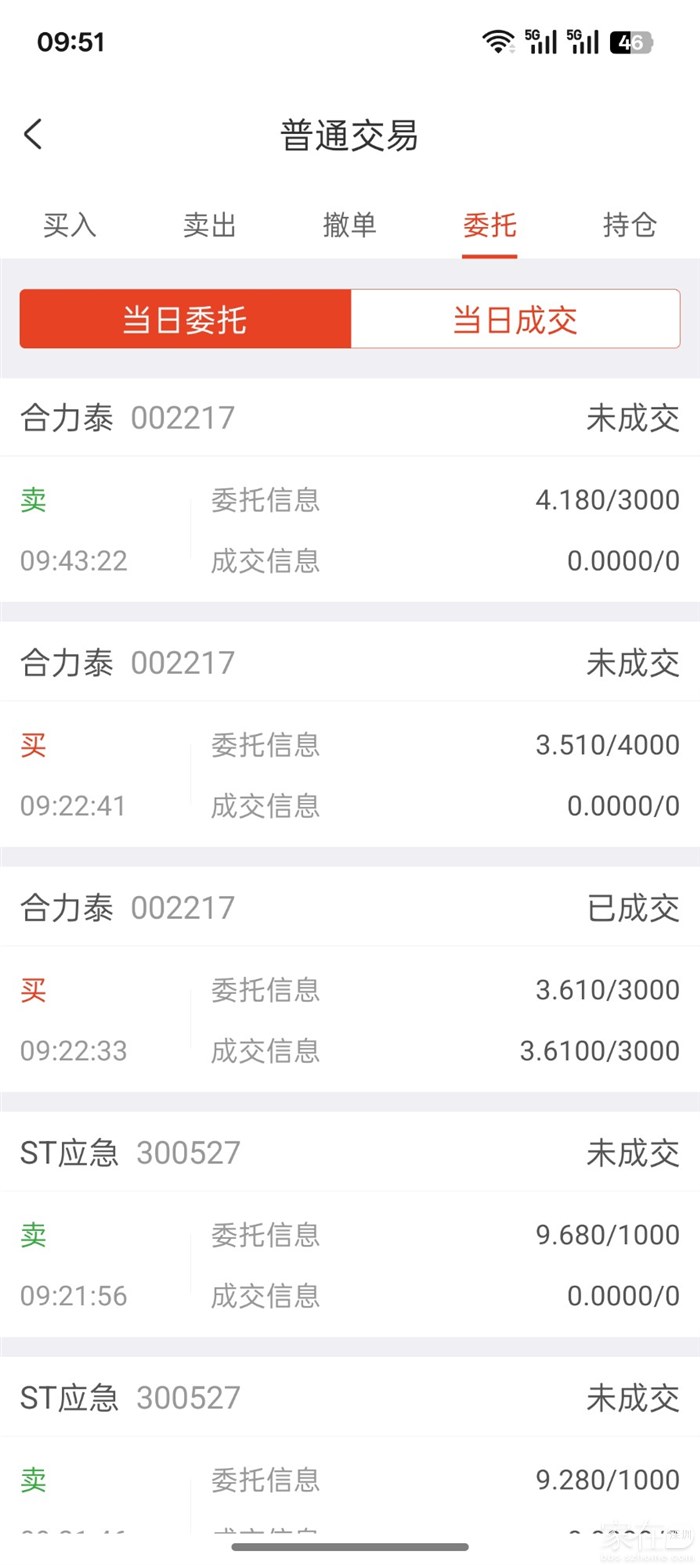Switch to the 买入 tab
Image resolution: width=700 pixels, height=1565 pixels.
click(70, 225)
